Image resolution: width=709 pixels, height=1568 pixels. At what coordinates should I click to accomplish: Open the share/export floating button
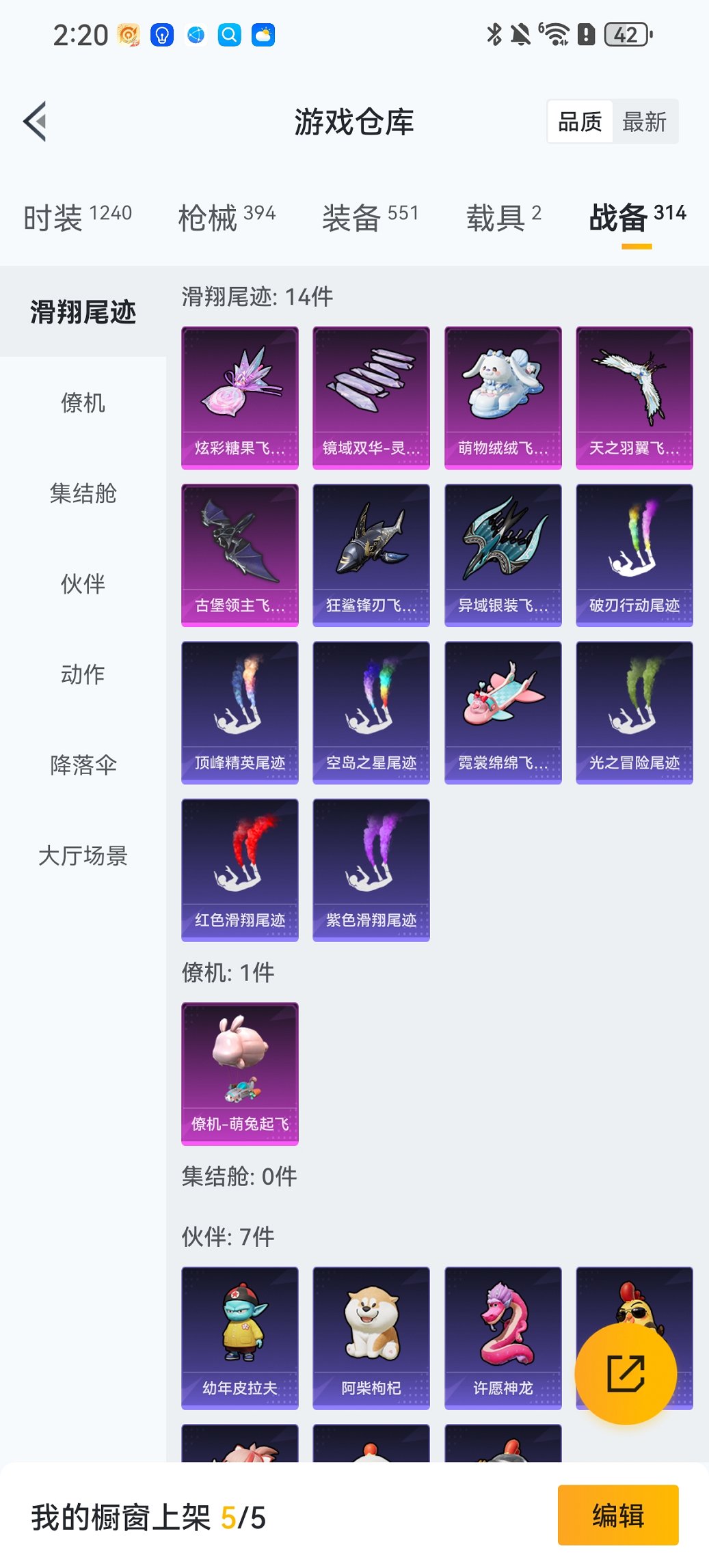[x=628, y=1372]
